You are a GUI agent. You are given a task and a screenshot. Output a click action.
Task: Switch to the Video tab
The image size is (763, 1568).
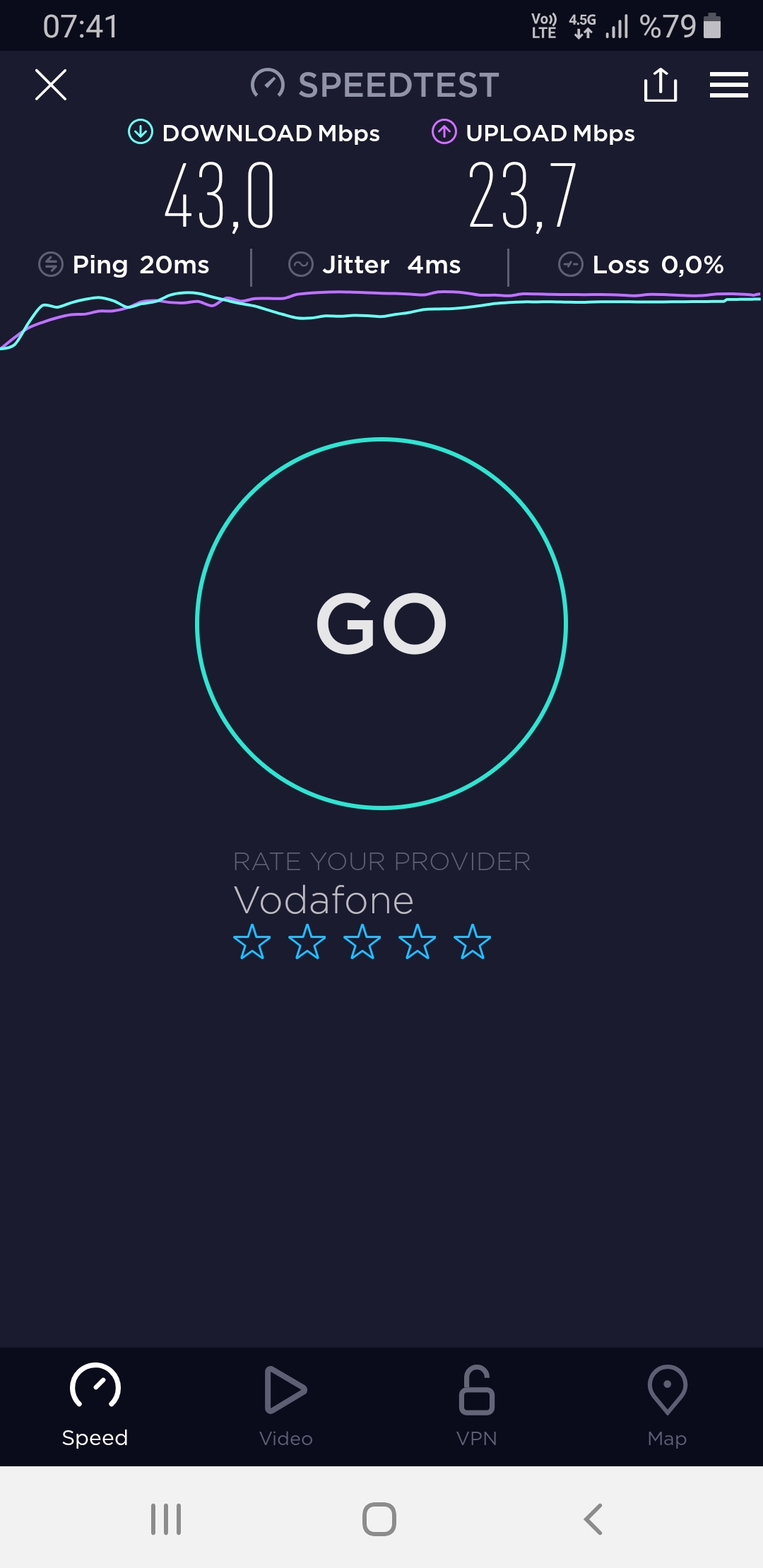coord(286,1406)
